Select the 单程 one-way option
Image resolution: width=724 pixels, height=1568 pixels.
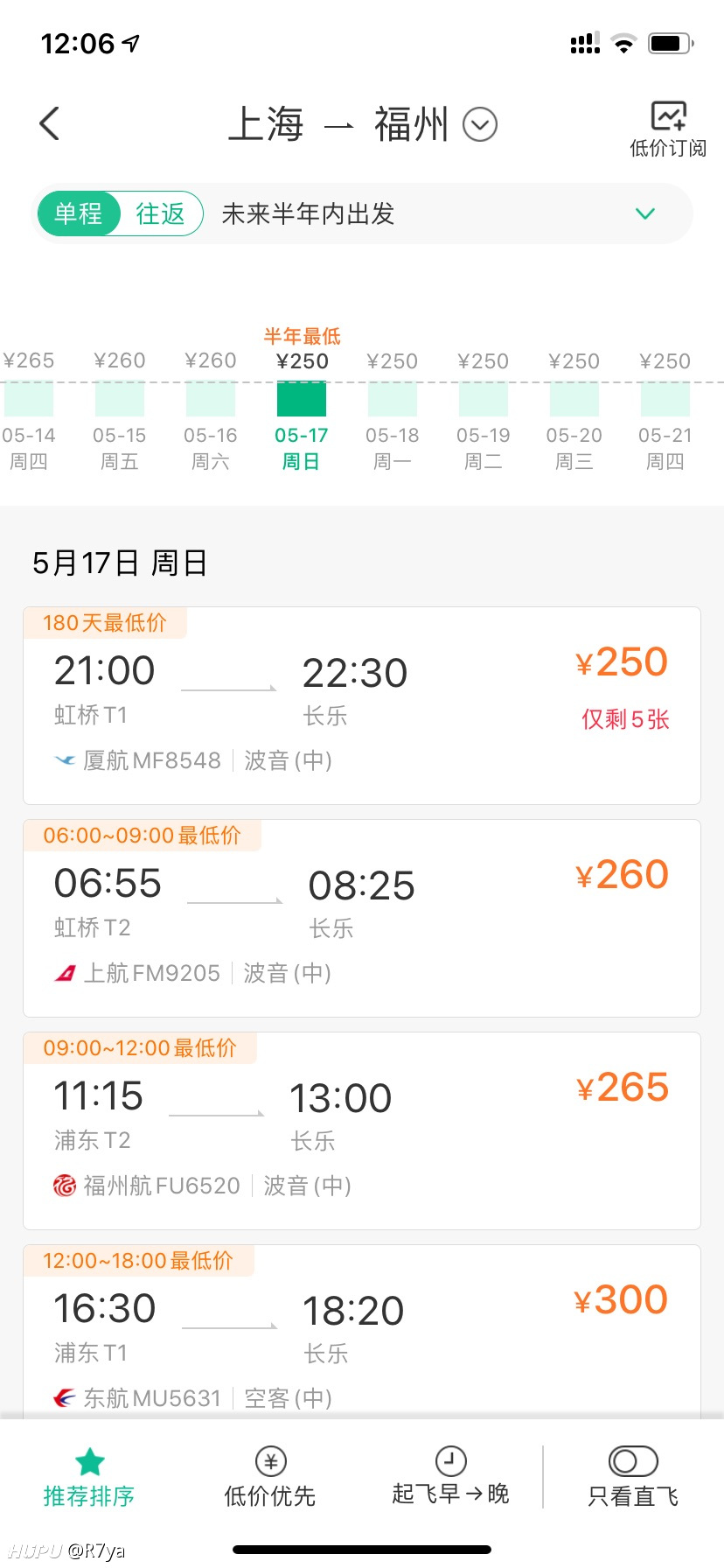79,213
